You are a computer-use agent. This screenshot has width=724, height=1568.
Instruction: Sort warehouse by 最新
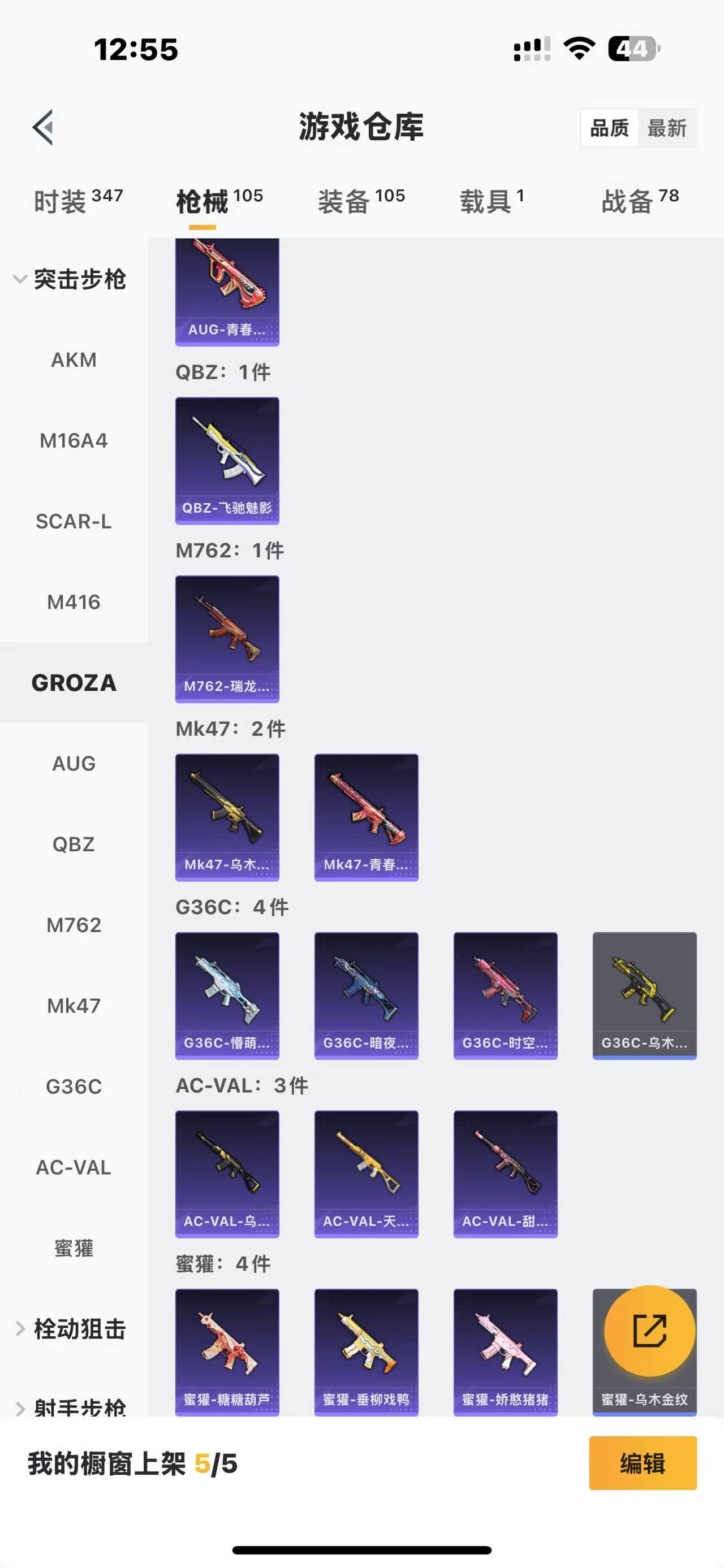pyautogui.click(x=666, y=128)
